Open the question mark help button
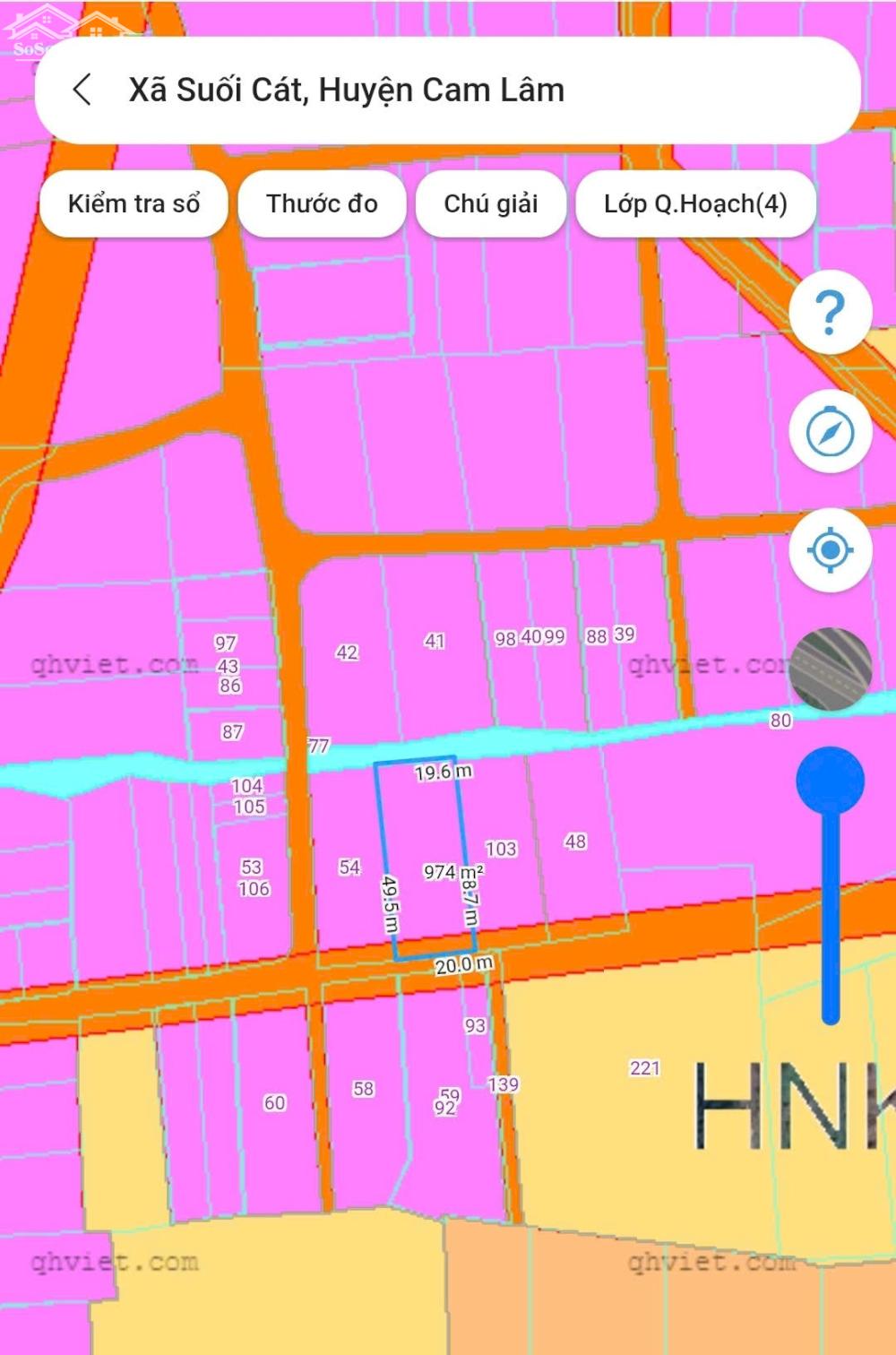The height and width of the screenshot is (1355, 896). pyautogui.click(x=830, y=312)
